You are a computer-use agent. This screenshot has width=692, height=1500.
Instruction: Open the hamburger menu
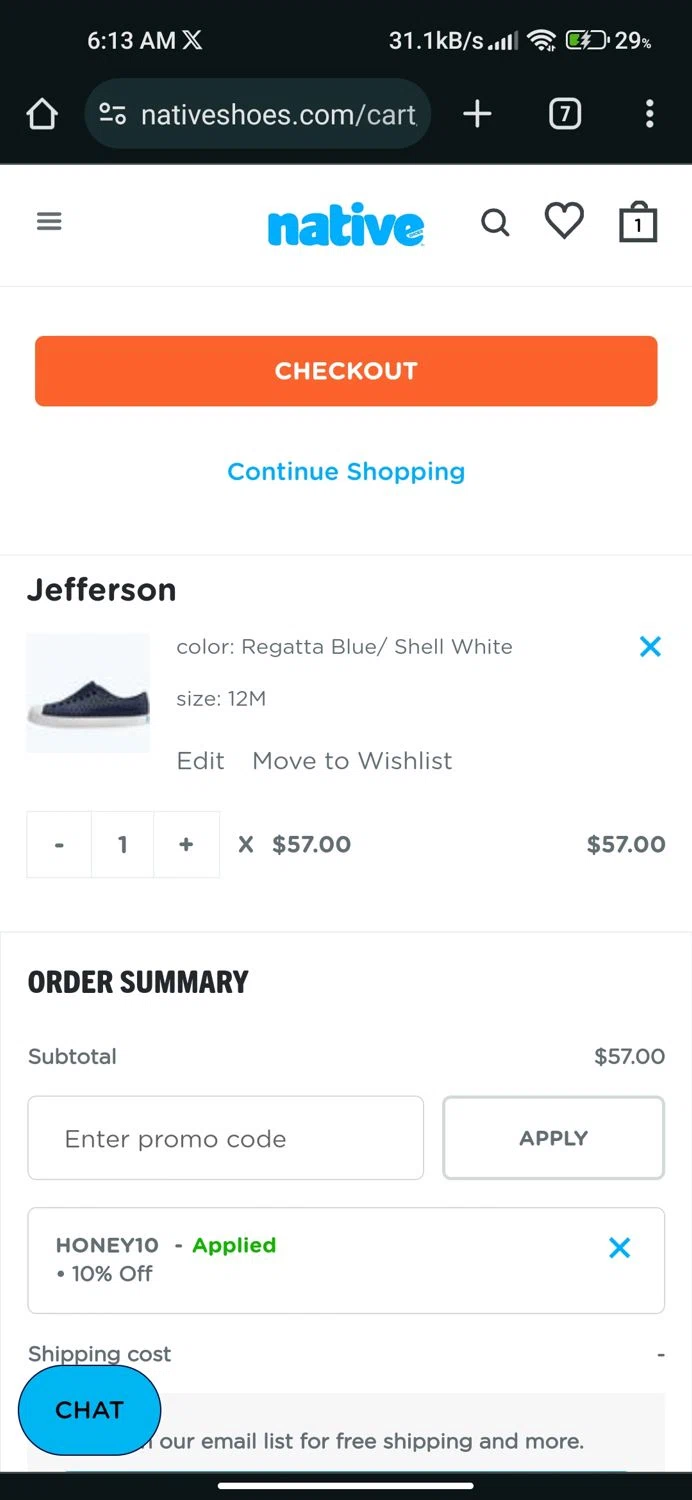pos(49,221)
